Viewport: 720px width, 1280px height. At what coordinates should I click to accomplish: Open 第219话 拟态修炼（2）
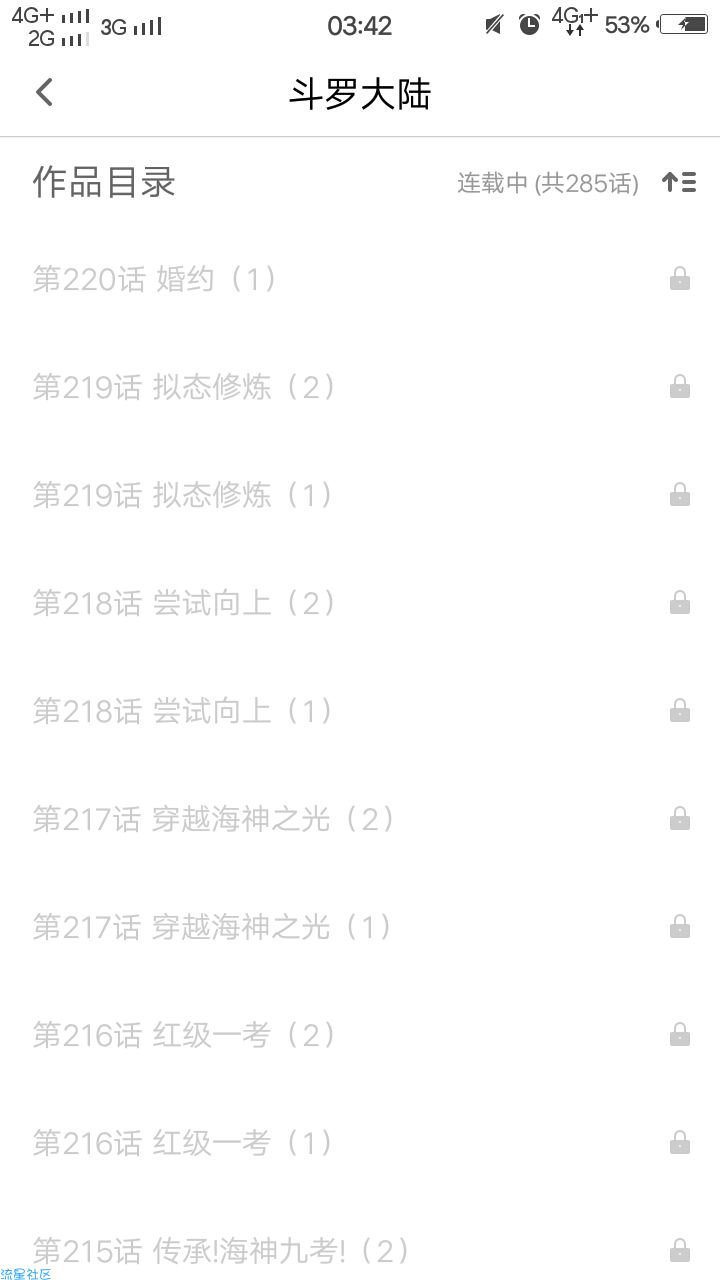click(x=360, y=387)
